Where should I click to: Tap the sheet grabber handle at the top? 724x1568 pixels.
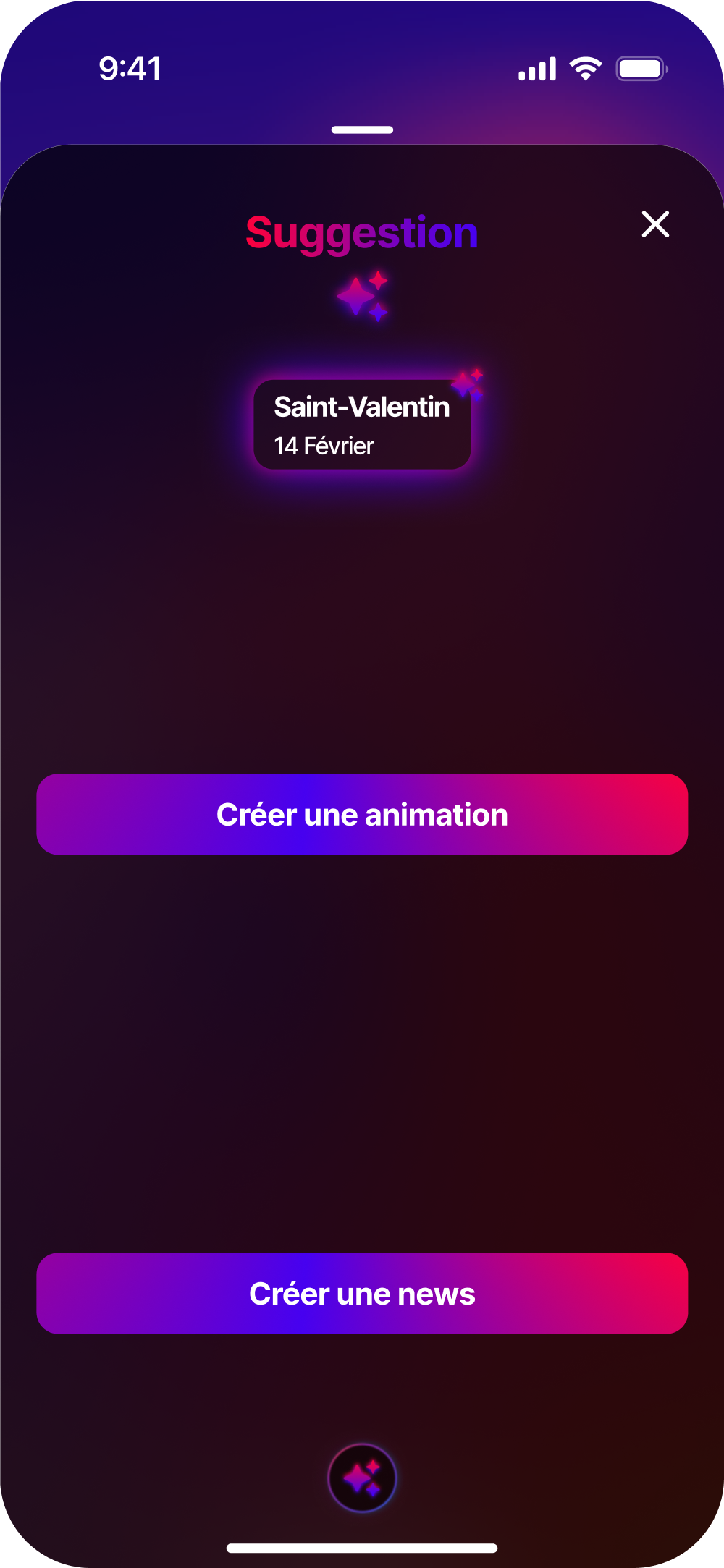pos(362,130)
